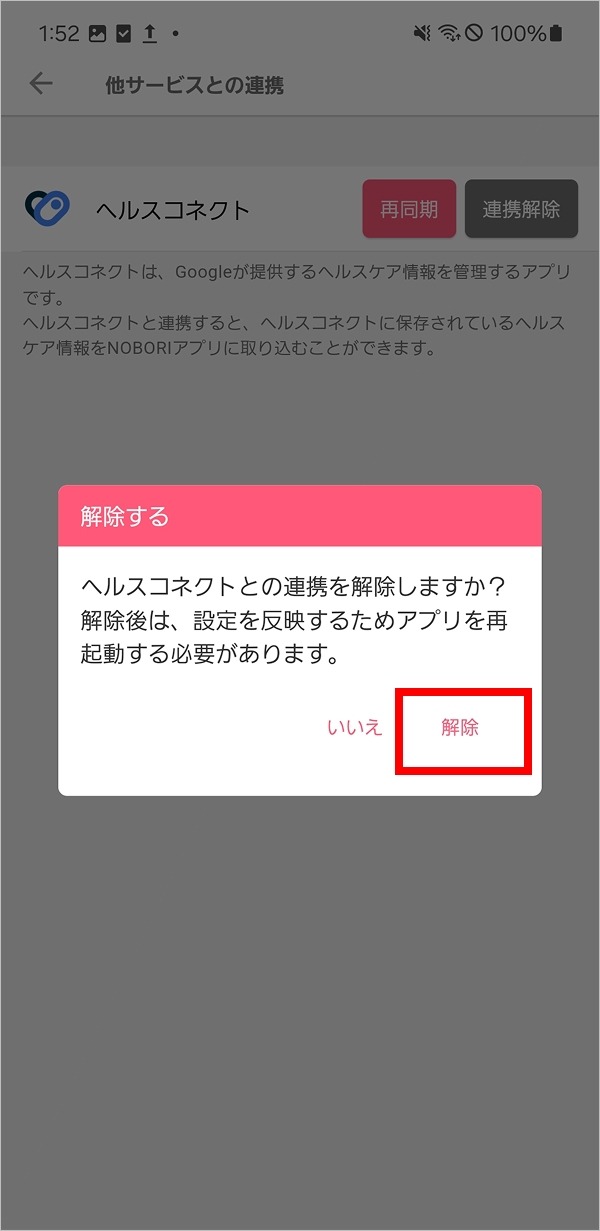Confirm unlinking with the 解除 button
The width and height of the screenshot is (600, 1231).
click(460, 728)
